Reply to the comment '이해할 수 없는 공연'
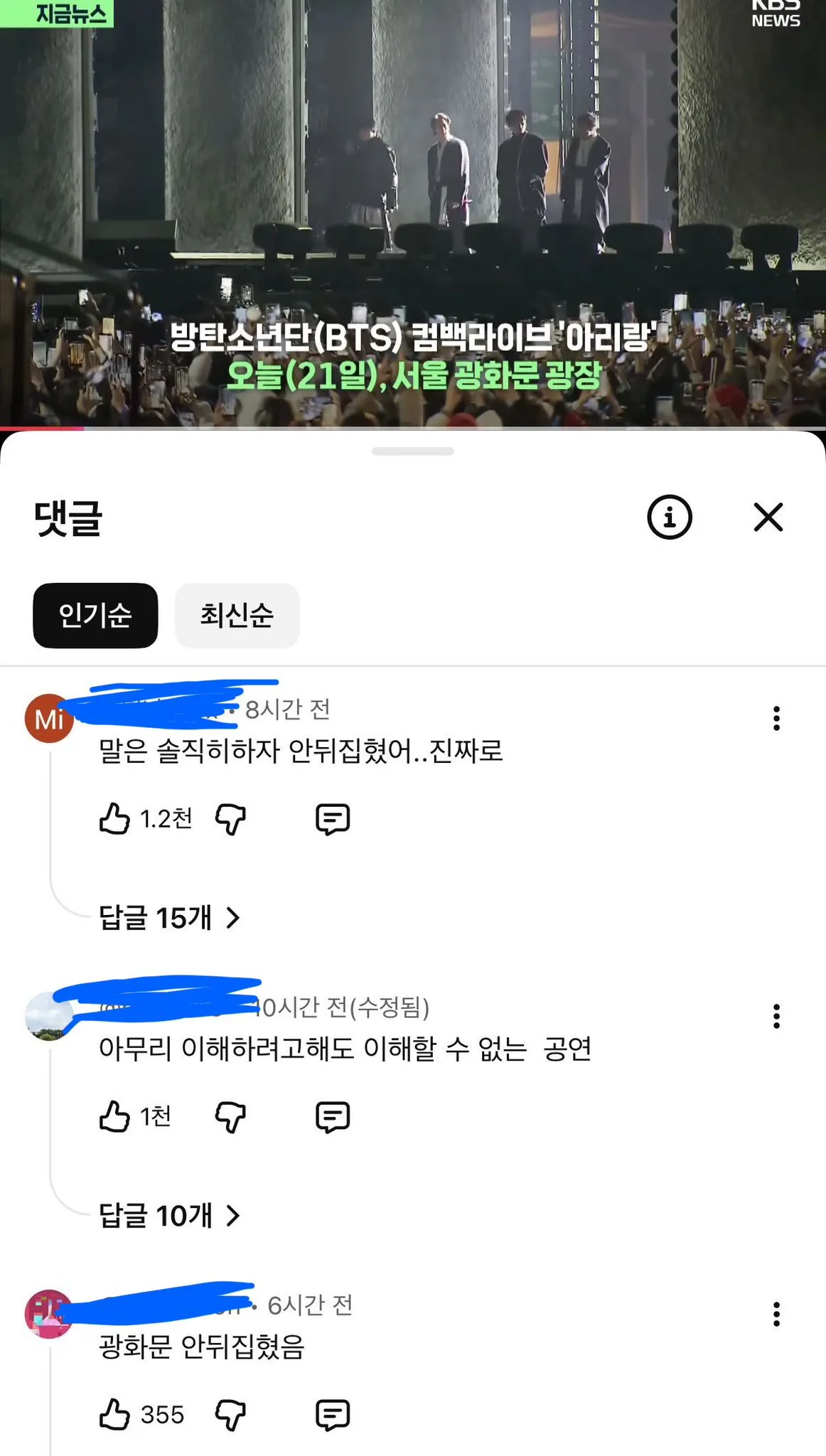This screenshot has width=826, height=1456. (x=332, y=1117)
